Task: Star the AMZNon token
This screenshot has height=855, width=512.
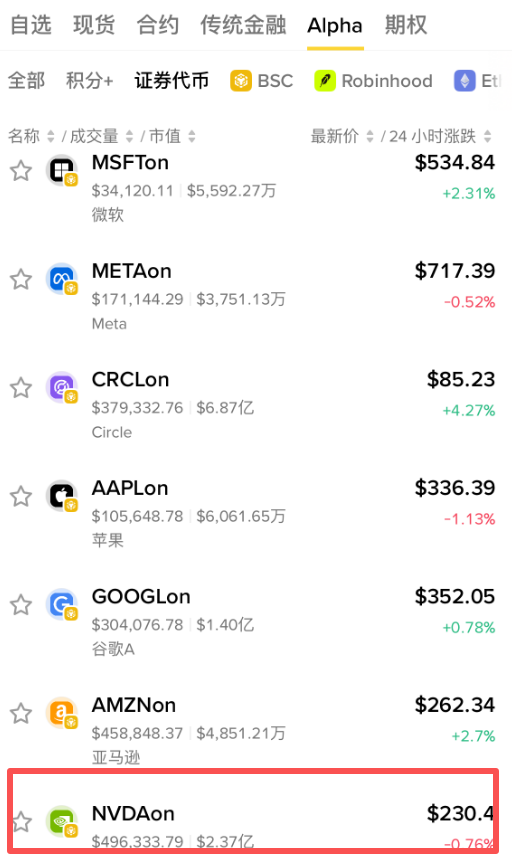Action: click(21, 713)
